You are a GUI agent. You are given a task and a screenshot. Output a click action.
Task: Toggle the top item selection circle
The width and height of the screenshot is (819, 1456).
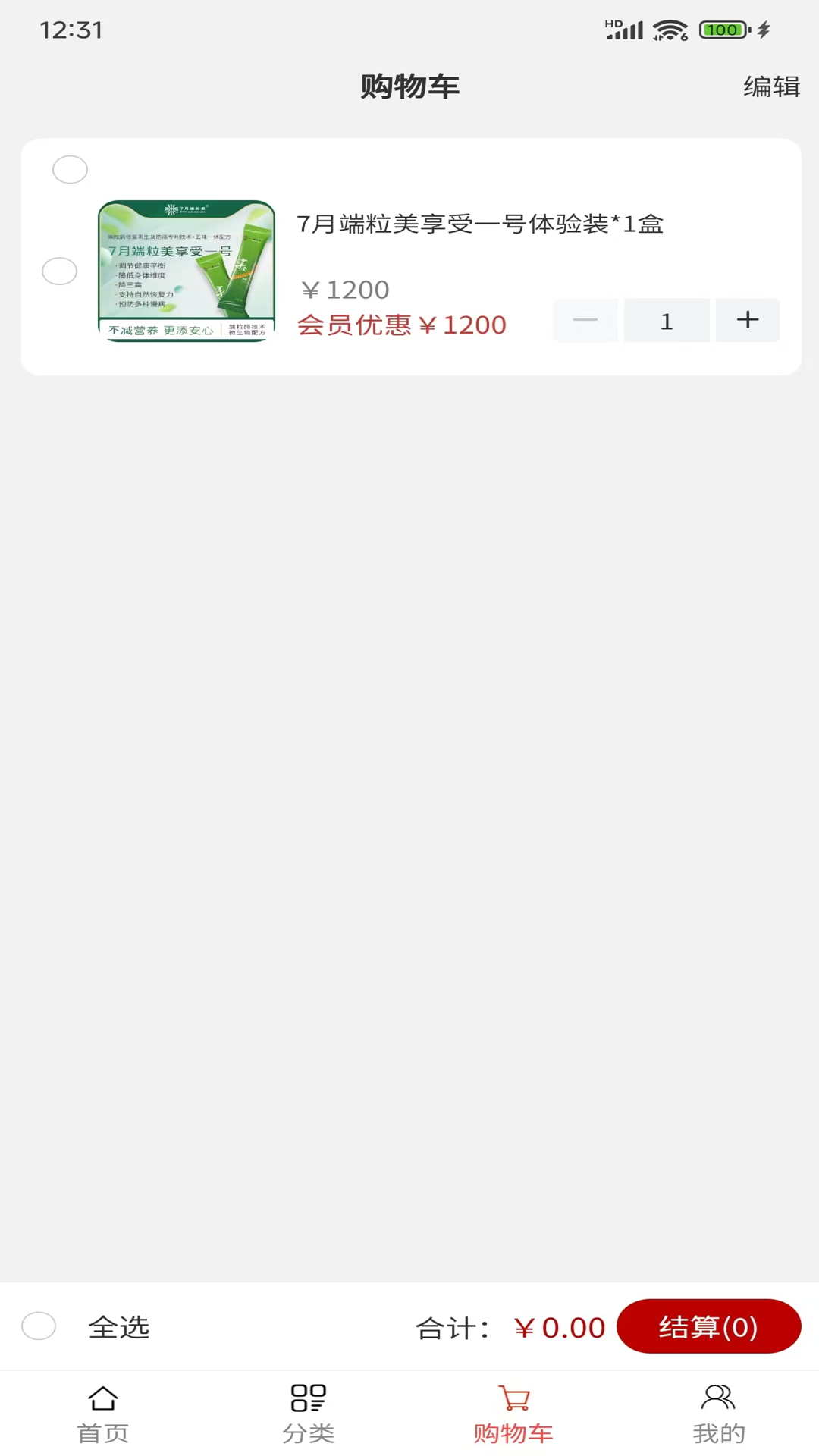coord(71,169)
